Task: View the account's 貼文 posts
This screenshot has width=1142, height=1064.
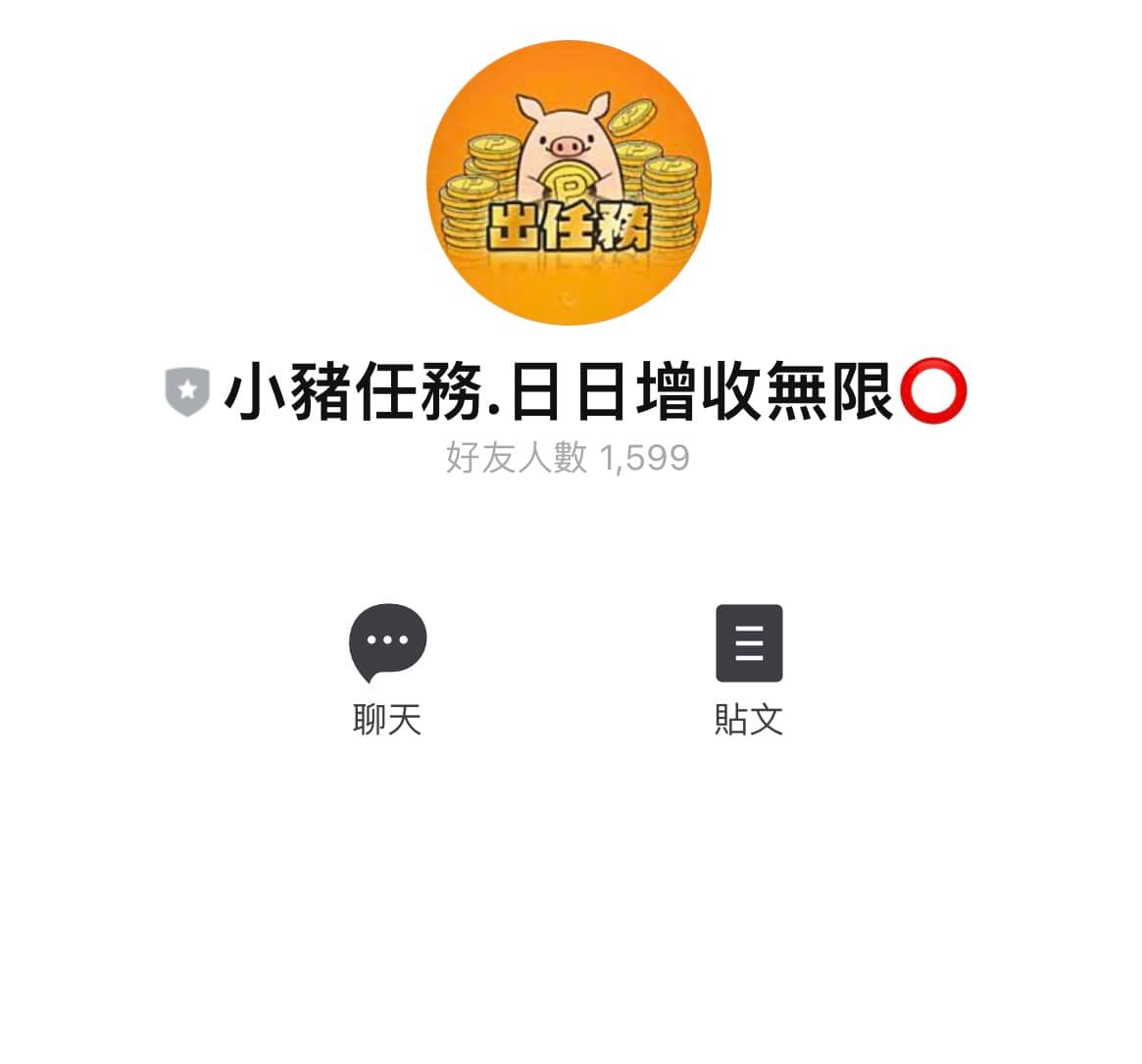Action: pyautogui.click(x=748, y=644)
